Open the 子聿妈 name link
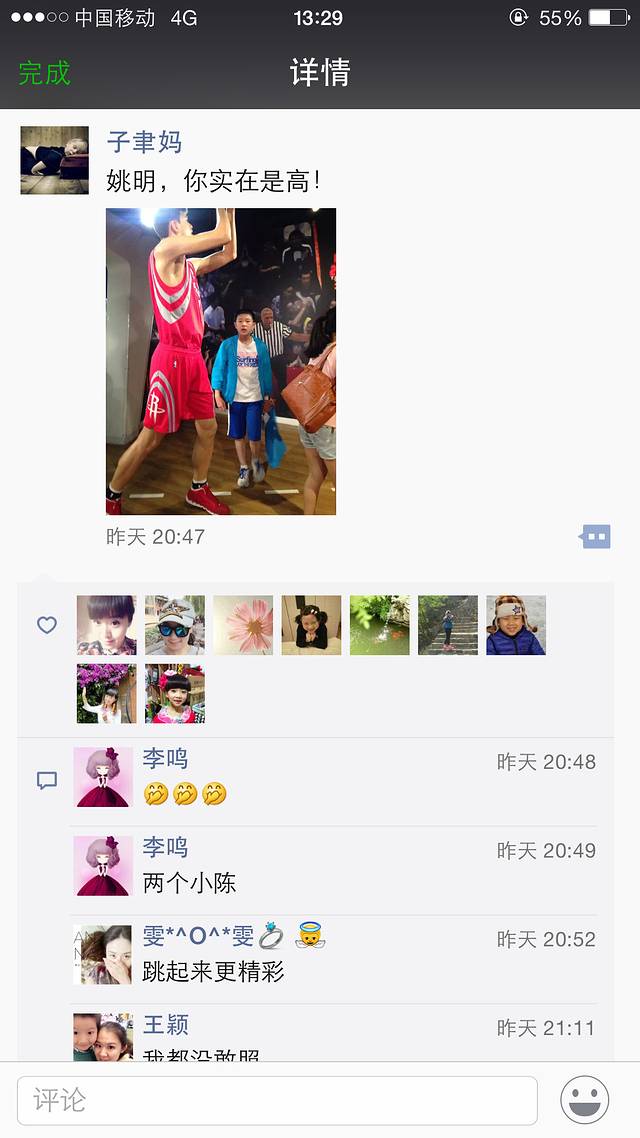Screen dimensions: 640x1138 144,142
